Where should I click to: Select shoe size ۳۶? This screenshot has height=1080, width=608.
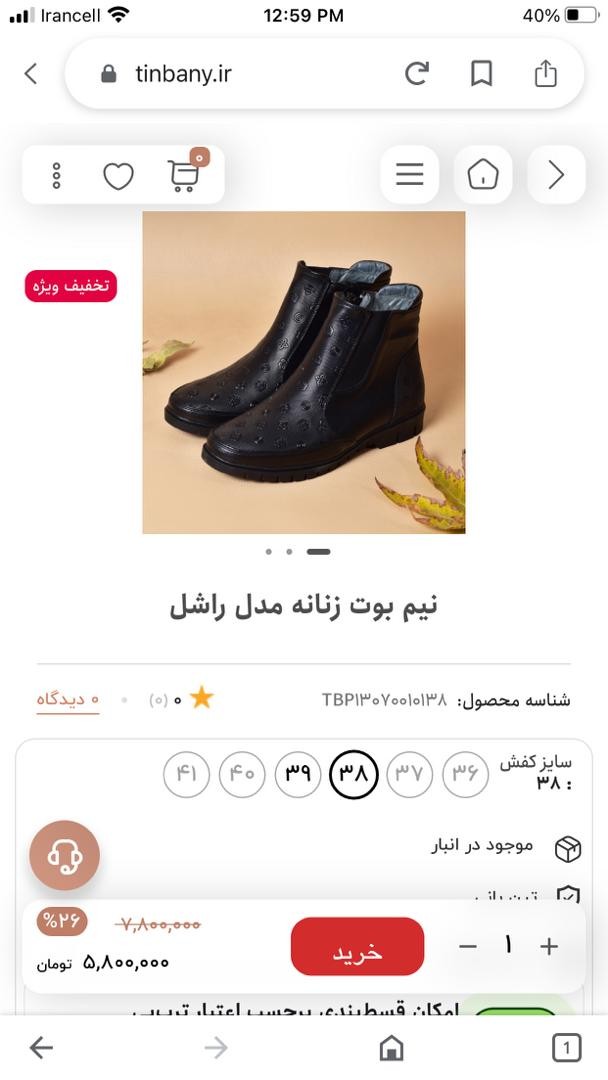pyautogui.click(x=465, y=774)
